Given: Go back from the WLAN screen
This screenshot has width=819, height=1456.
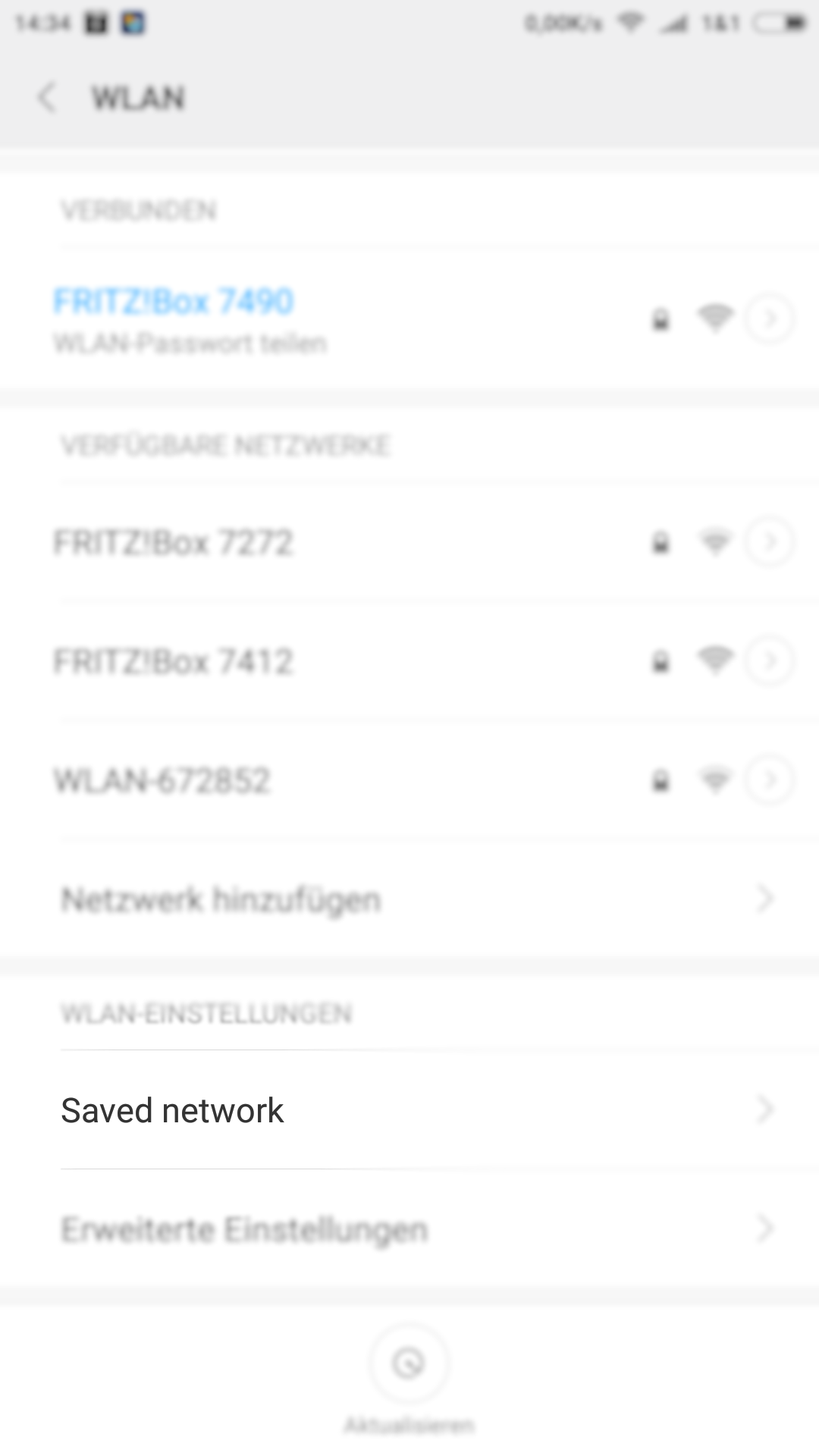Looking at the screenshot, I should [47, 98].
